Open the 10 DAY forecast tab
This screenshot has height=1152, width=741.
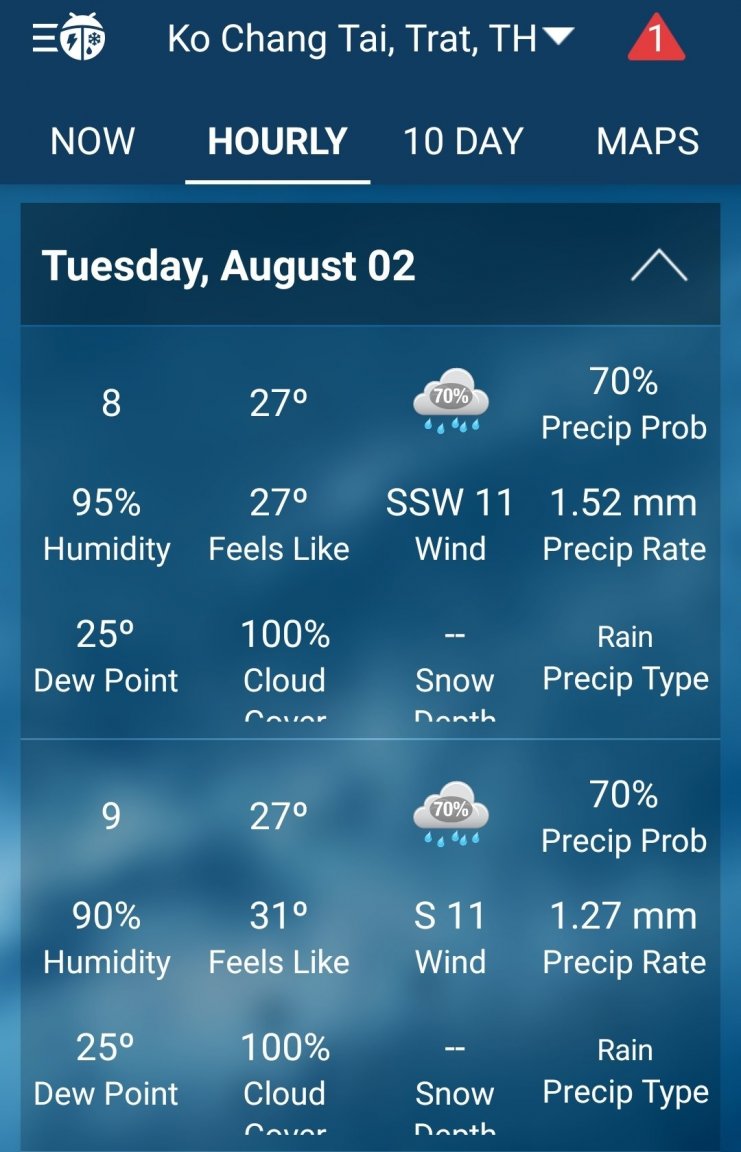click(462, 141)
